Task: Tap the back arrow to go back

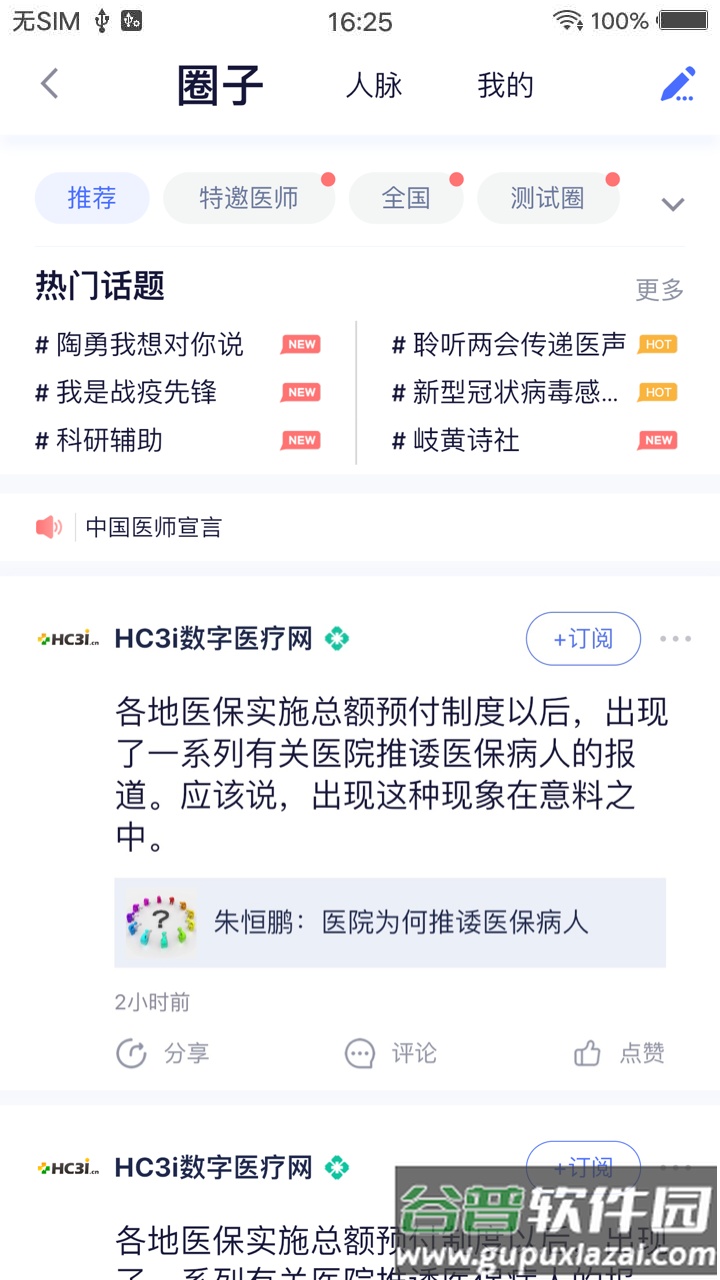Action: point(49,84)
